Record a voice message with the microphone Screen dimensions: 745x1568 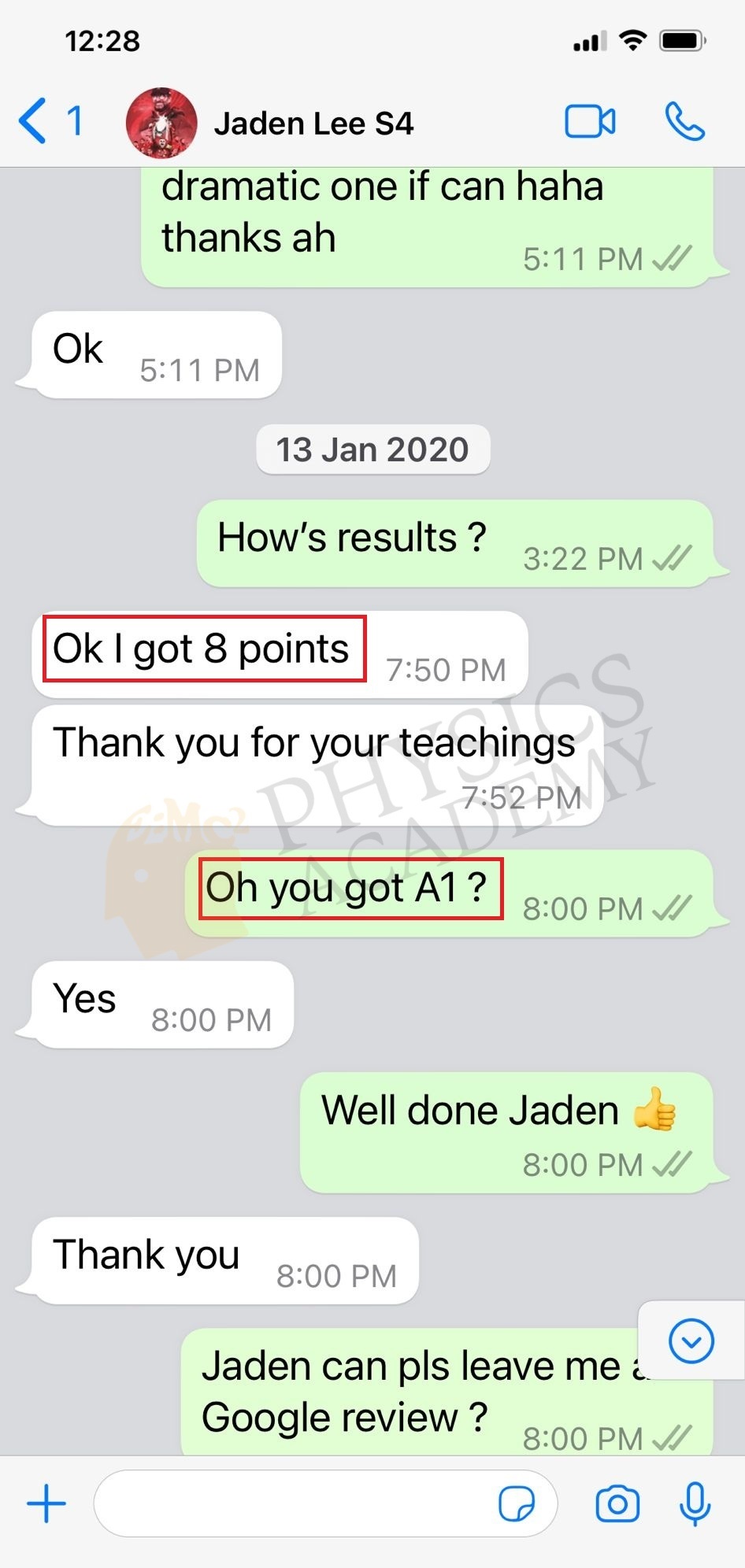pos(695,1503)
